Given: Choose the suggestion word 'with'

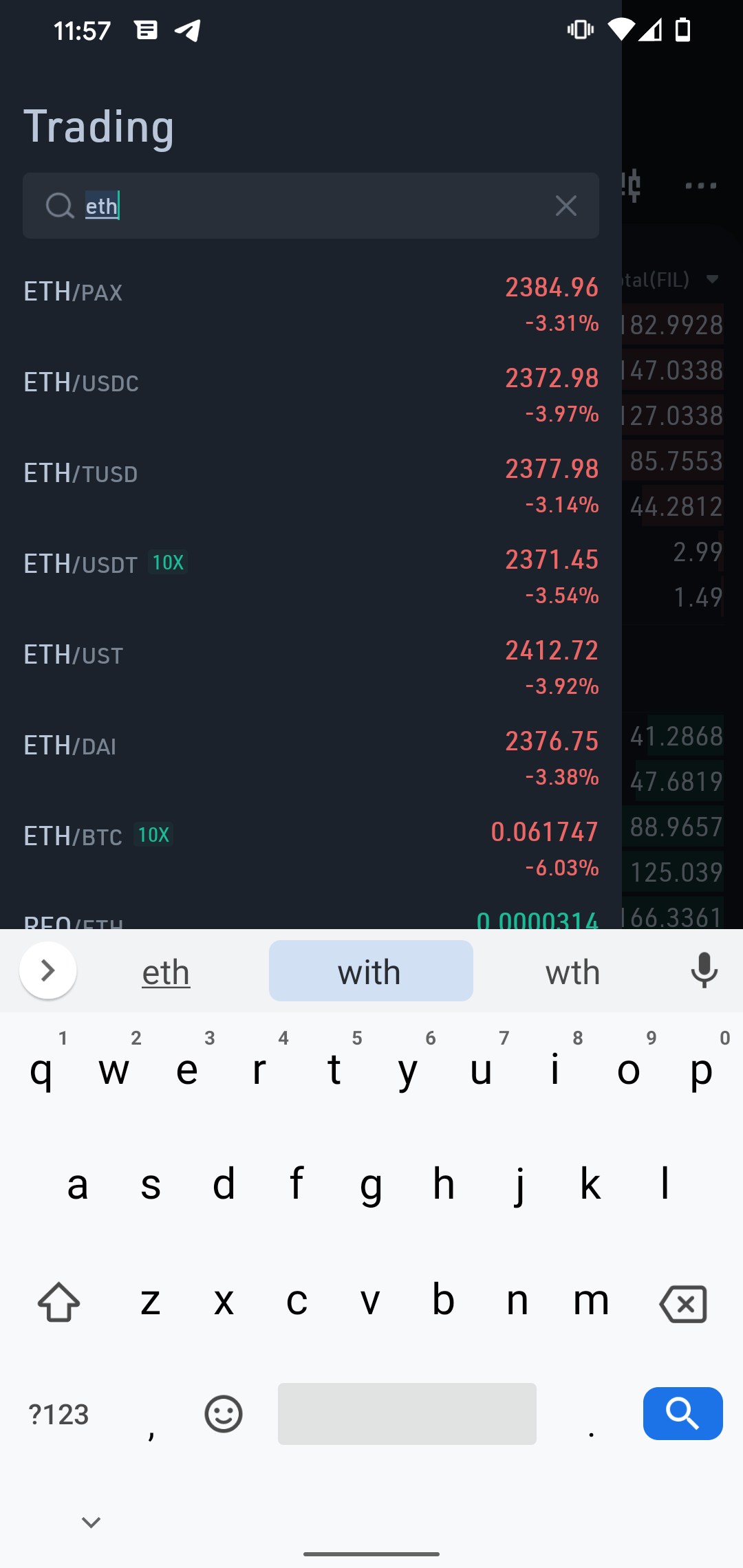Looking at the screenshot, I should (369, 970).
